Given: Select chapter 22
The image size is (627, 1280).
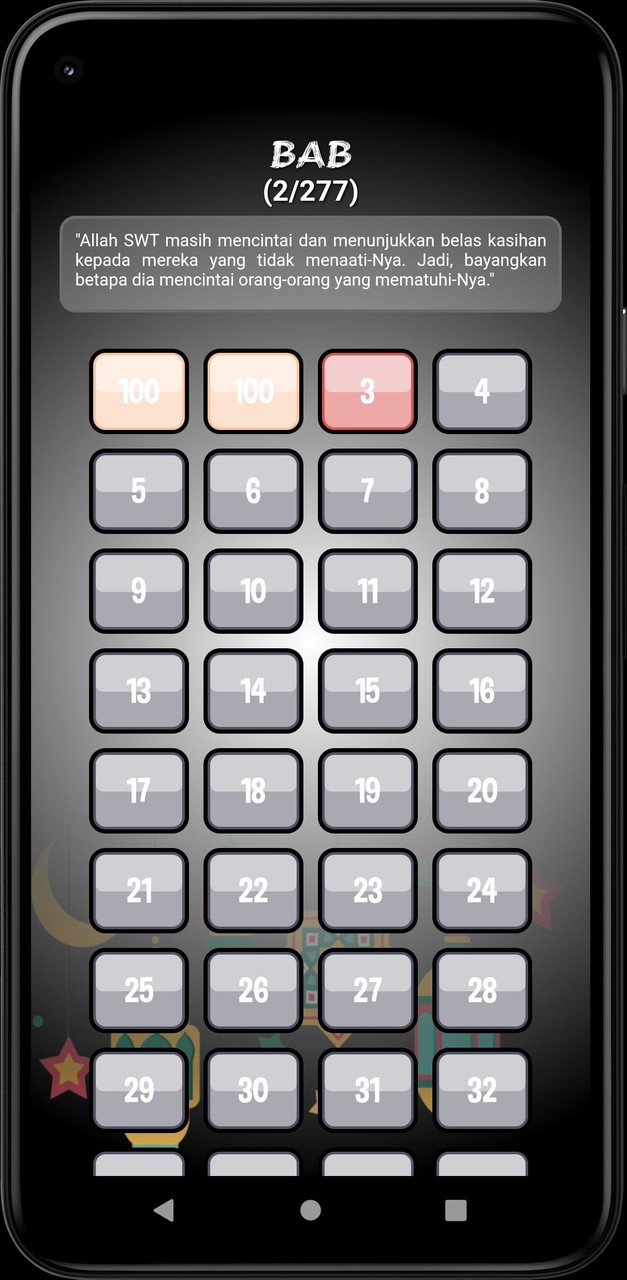Looking at the screenshot, I should tap(253, 891).
